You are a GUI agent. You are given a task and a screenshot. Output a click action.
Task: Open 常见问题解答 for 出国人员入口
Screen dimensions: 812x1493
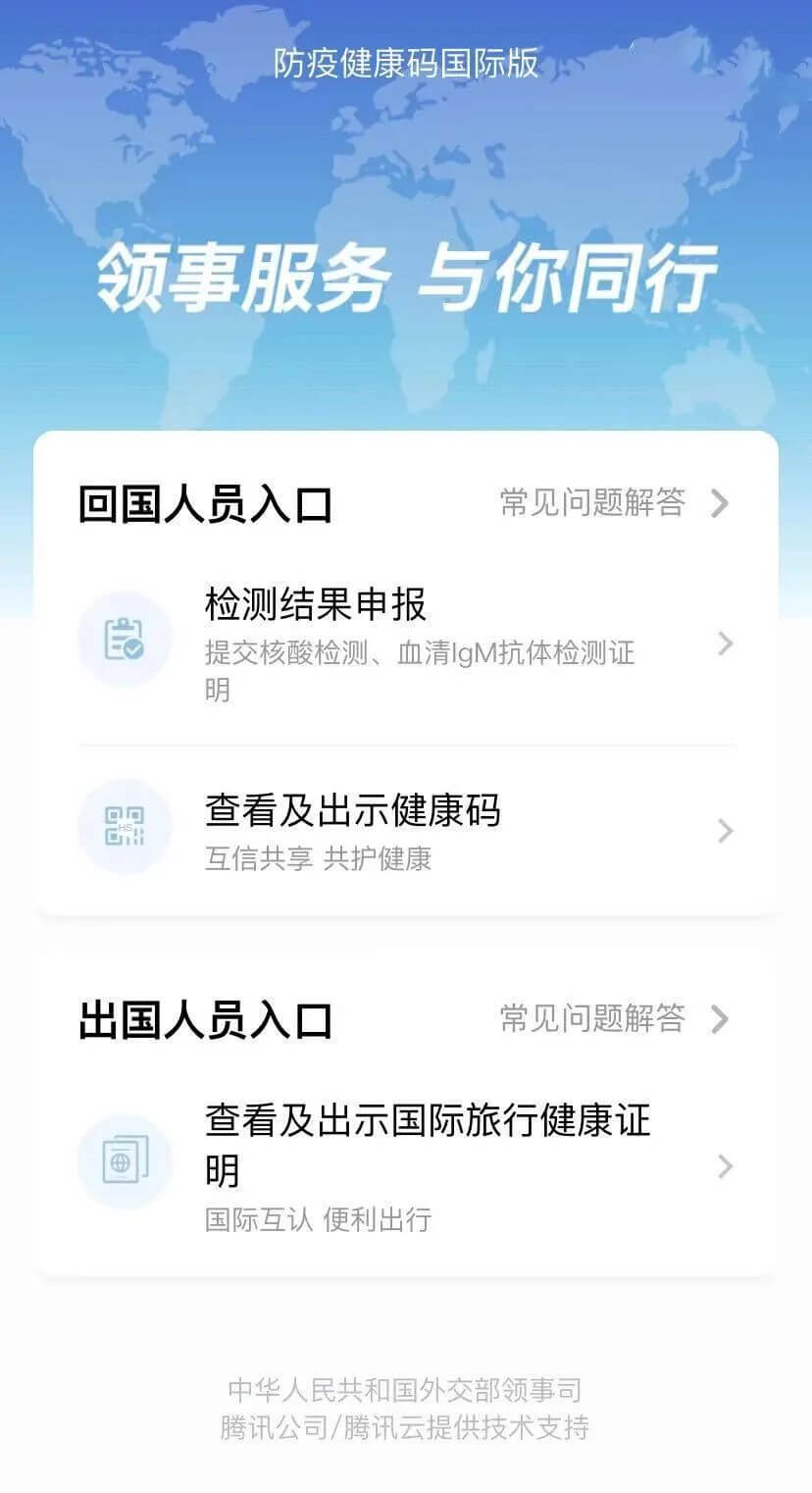pyautogui.click(x=613, y=1018)
